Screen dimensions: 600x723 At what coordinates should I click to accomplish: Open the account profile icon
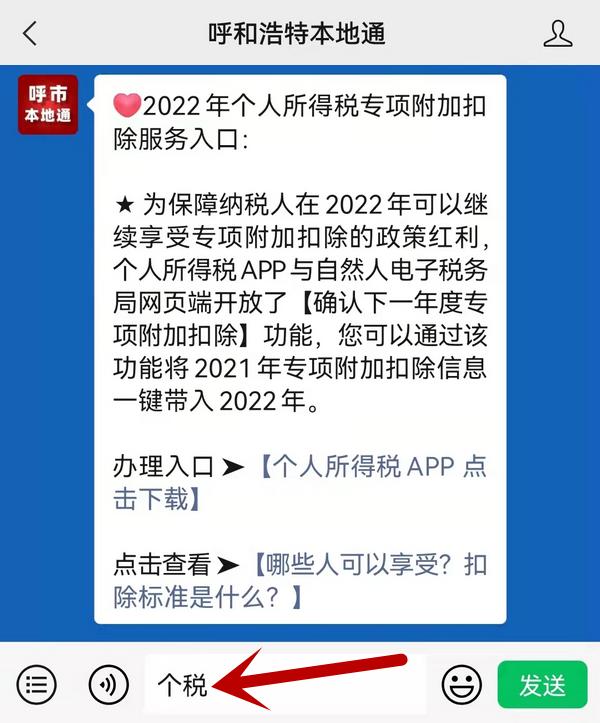pos(557,33)
